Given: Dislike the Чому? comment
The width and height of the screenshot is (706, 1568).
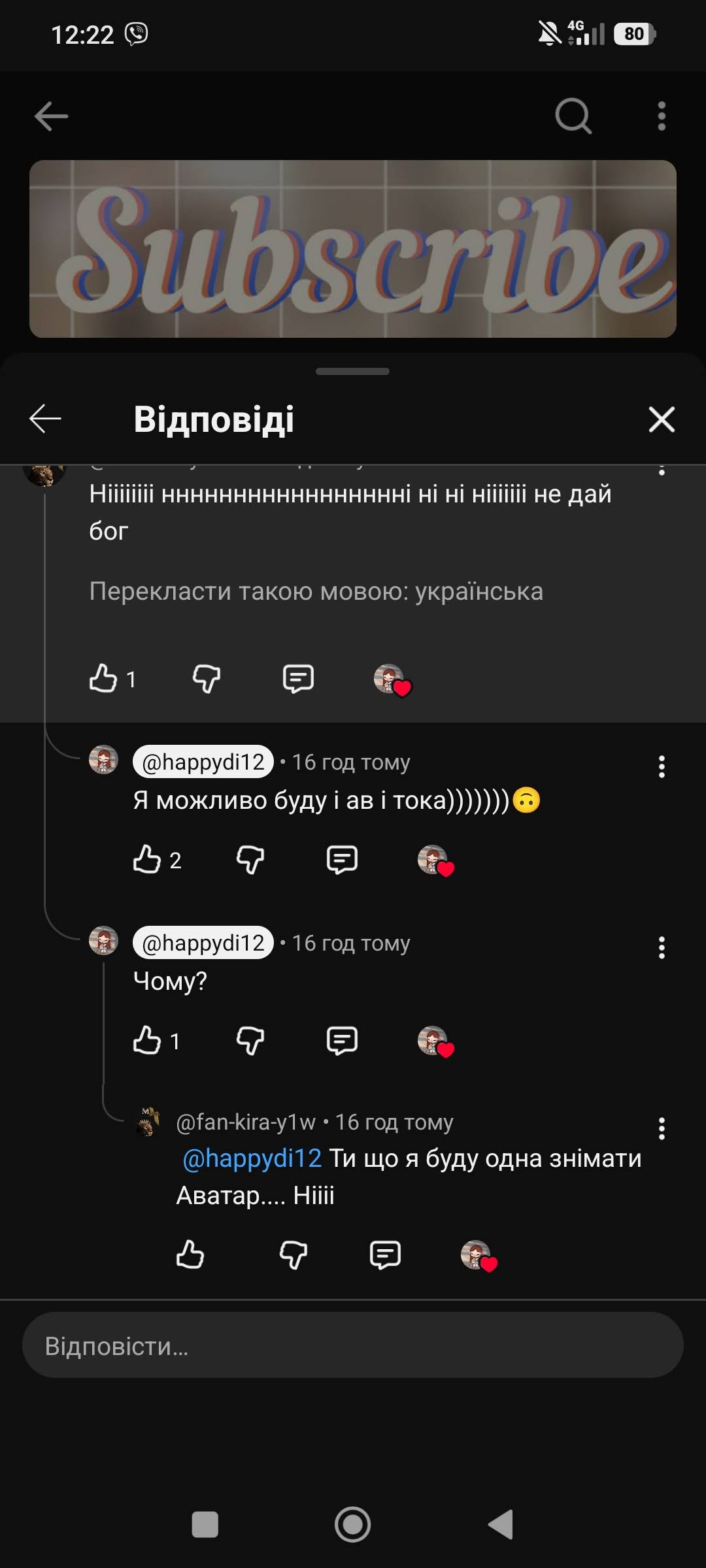Looking at the screenshot, I should click(250, 1041).
